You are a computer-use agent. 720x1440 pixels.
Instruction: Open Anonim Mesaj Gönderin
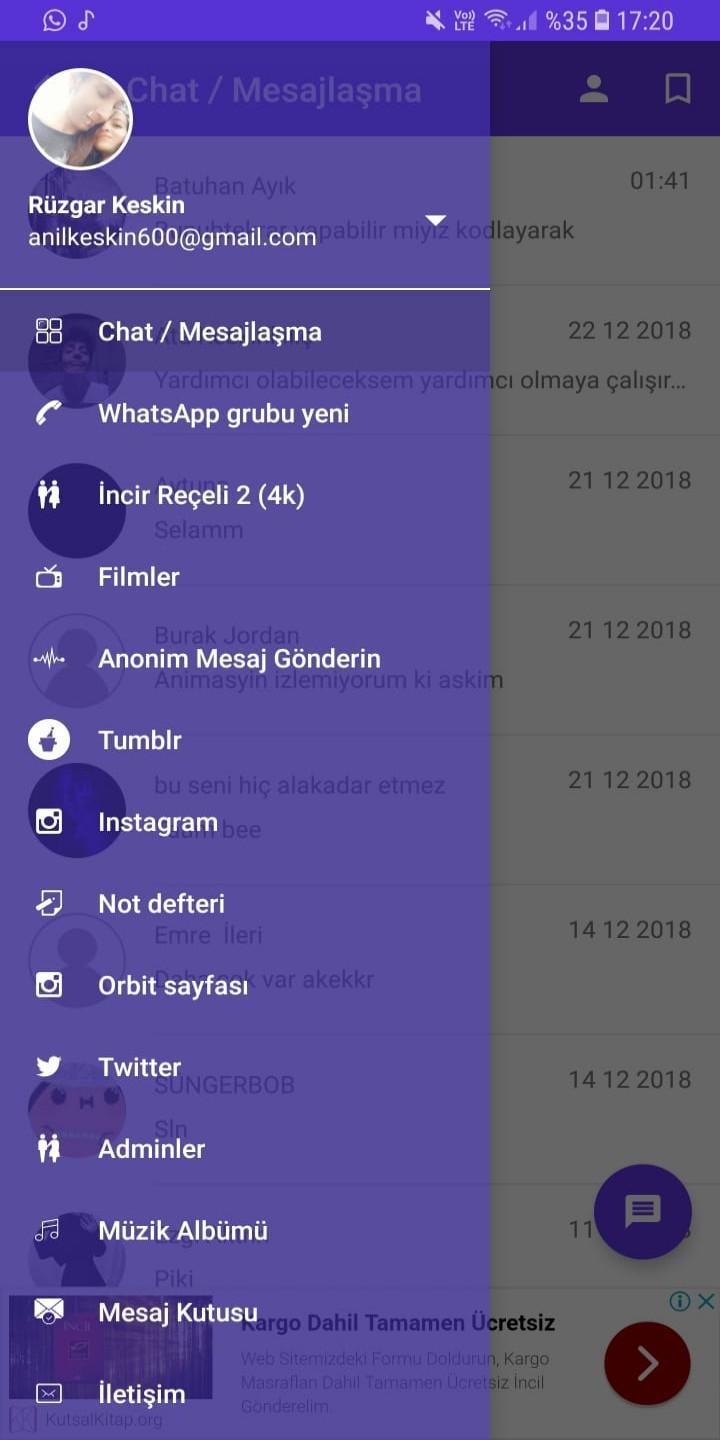239,659
